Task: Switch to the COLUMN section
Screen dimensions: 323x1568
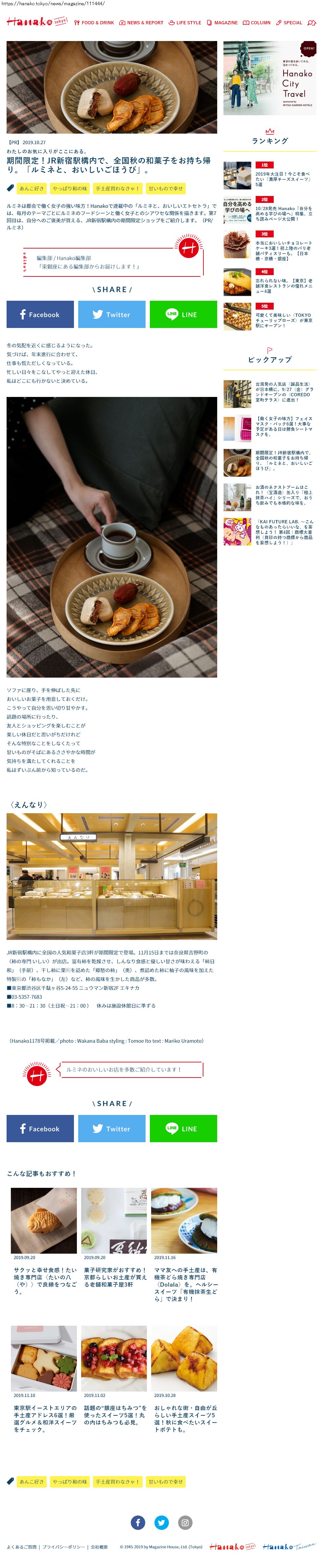Action: point(257,23)
